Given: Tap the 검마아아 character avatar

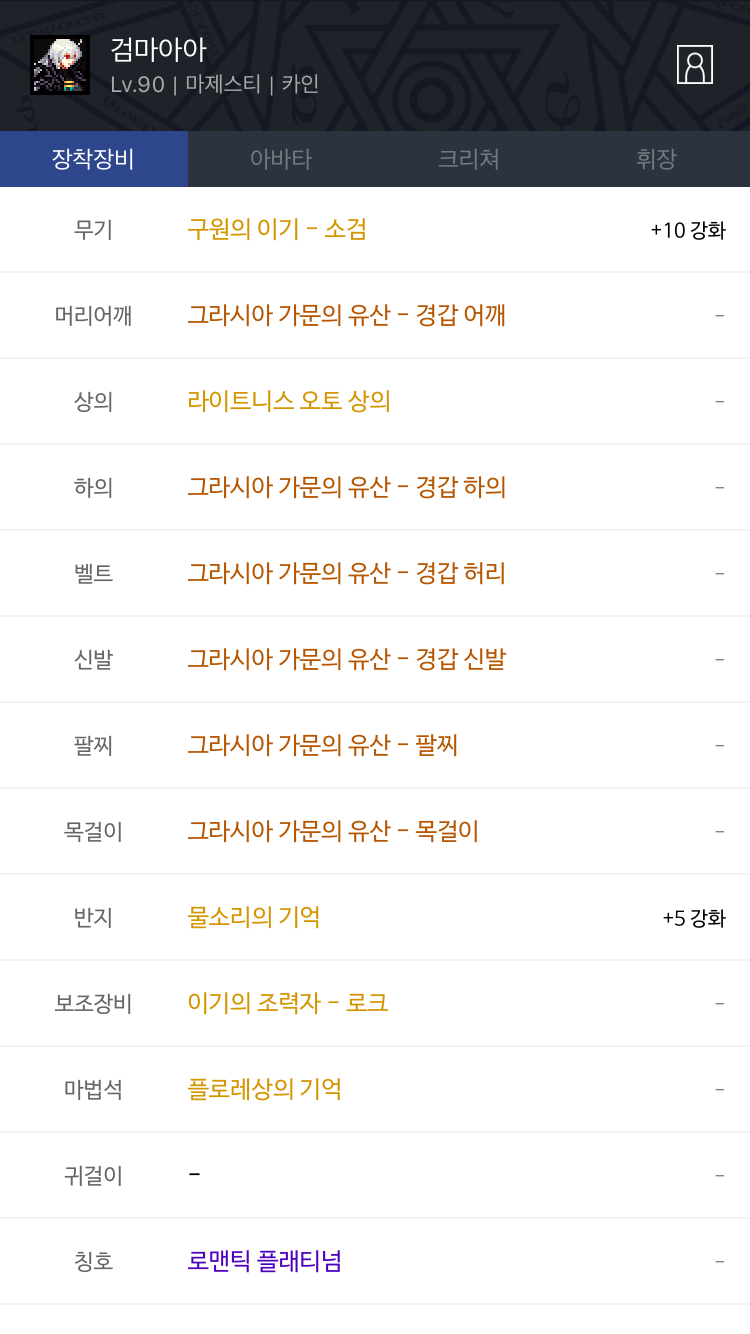Looking at the screenshot, I should pyautogui.click(x=60, y=65).
